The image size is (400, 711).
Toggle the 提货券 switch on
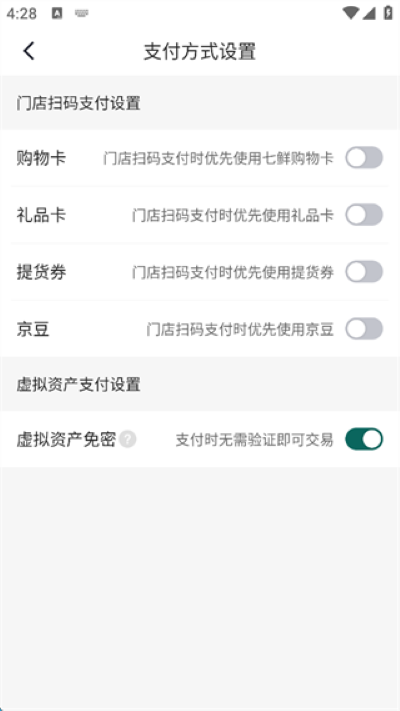click(x=364, y=272)
